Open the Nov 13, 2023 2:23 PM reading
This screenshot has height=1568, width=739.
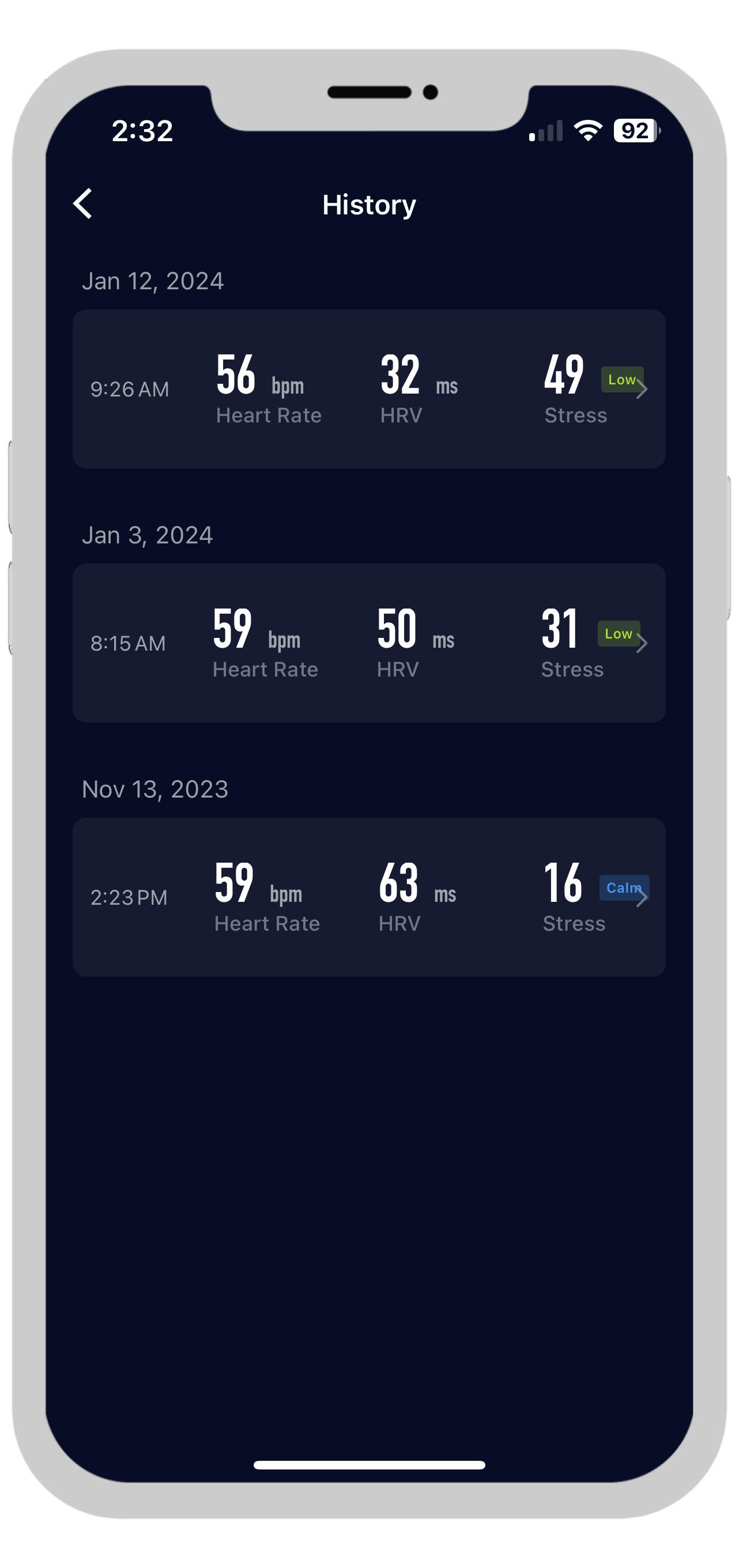[368, 897]
